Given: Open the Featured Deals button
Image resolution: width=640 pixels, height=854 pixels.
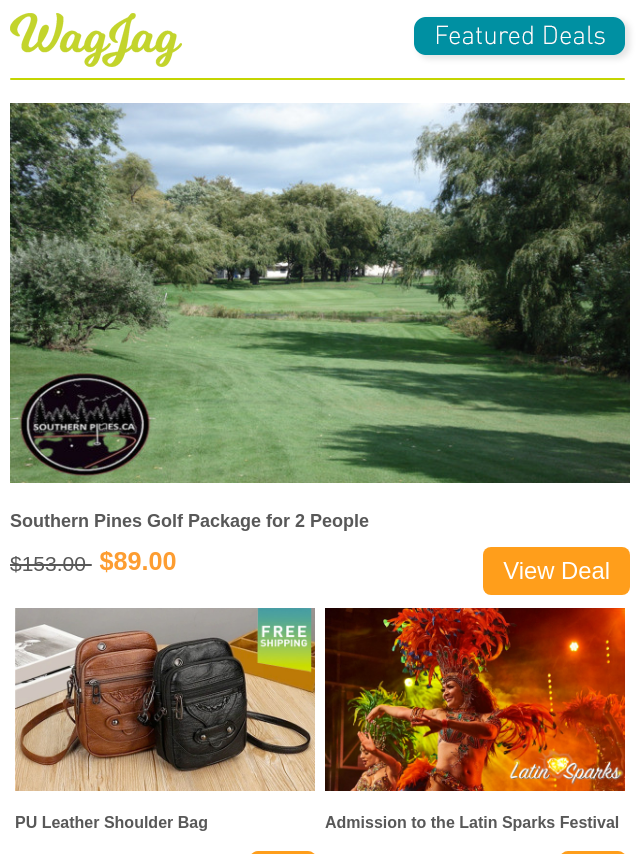Looking at the screenshot, I should pos(519,36).
